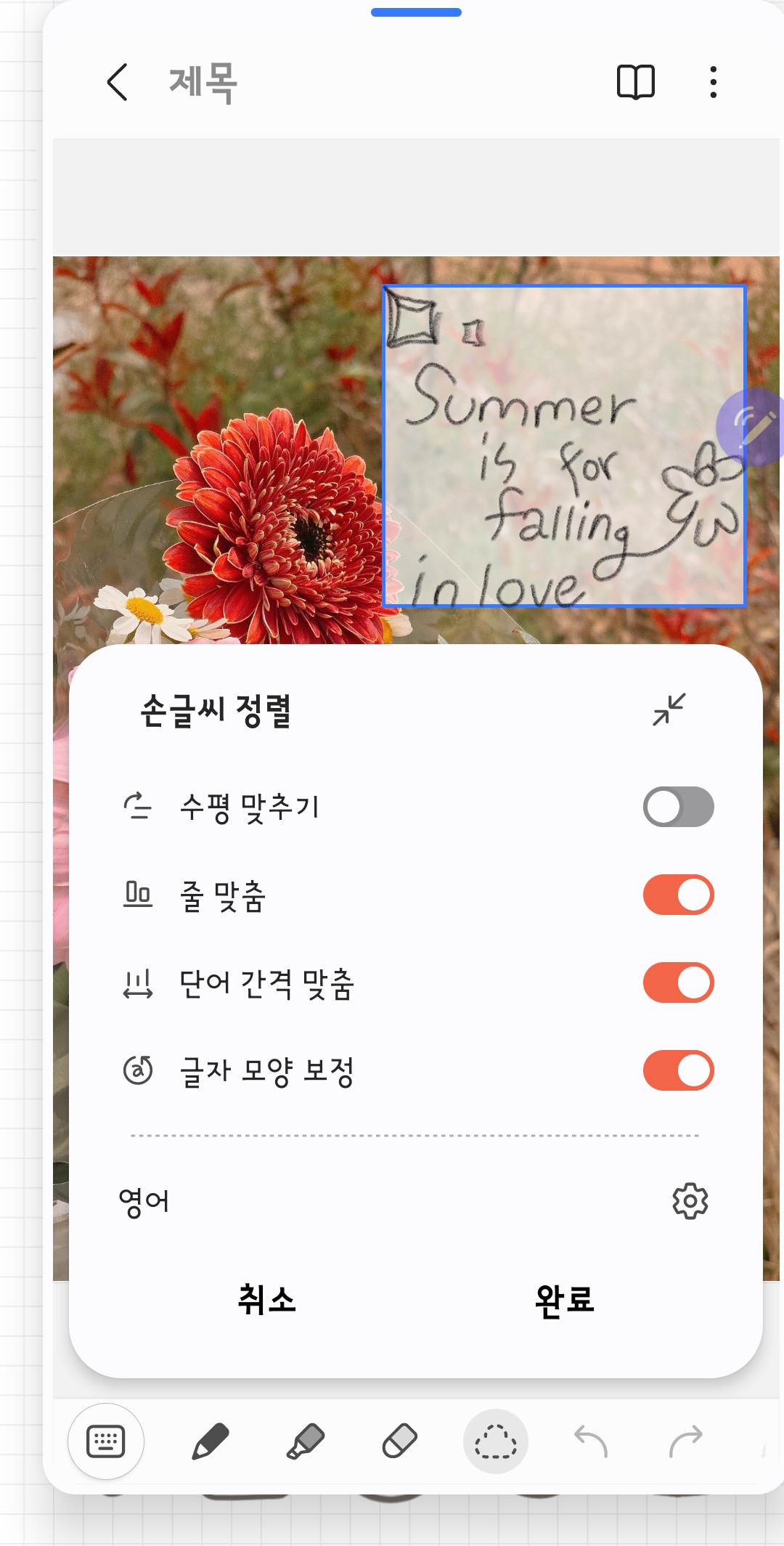Tap the 제목 title field
Screen dimensions: 784x1546
click(x=203, y=82)
